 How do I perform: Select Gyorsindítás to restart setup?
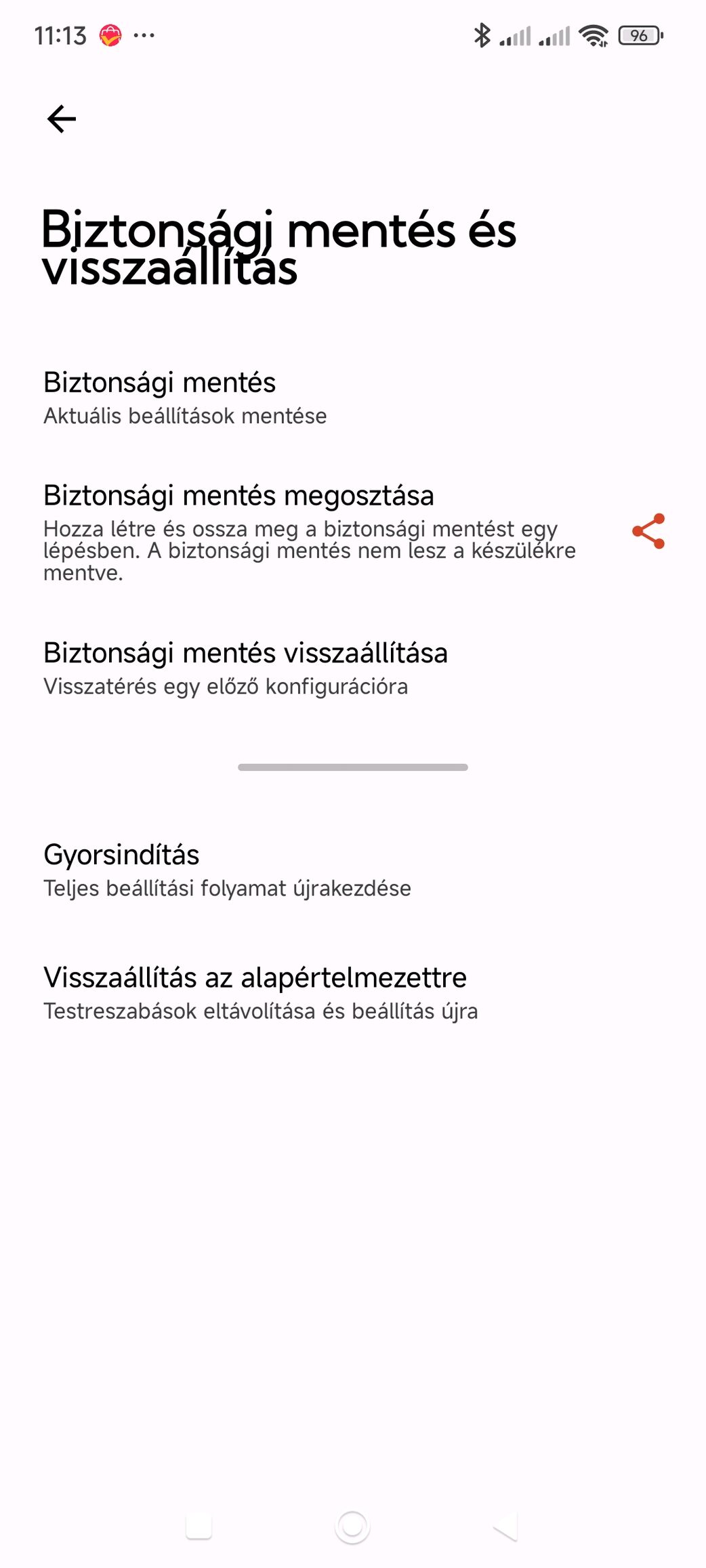coord(226,870)
